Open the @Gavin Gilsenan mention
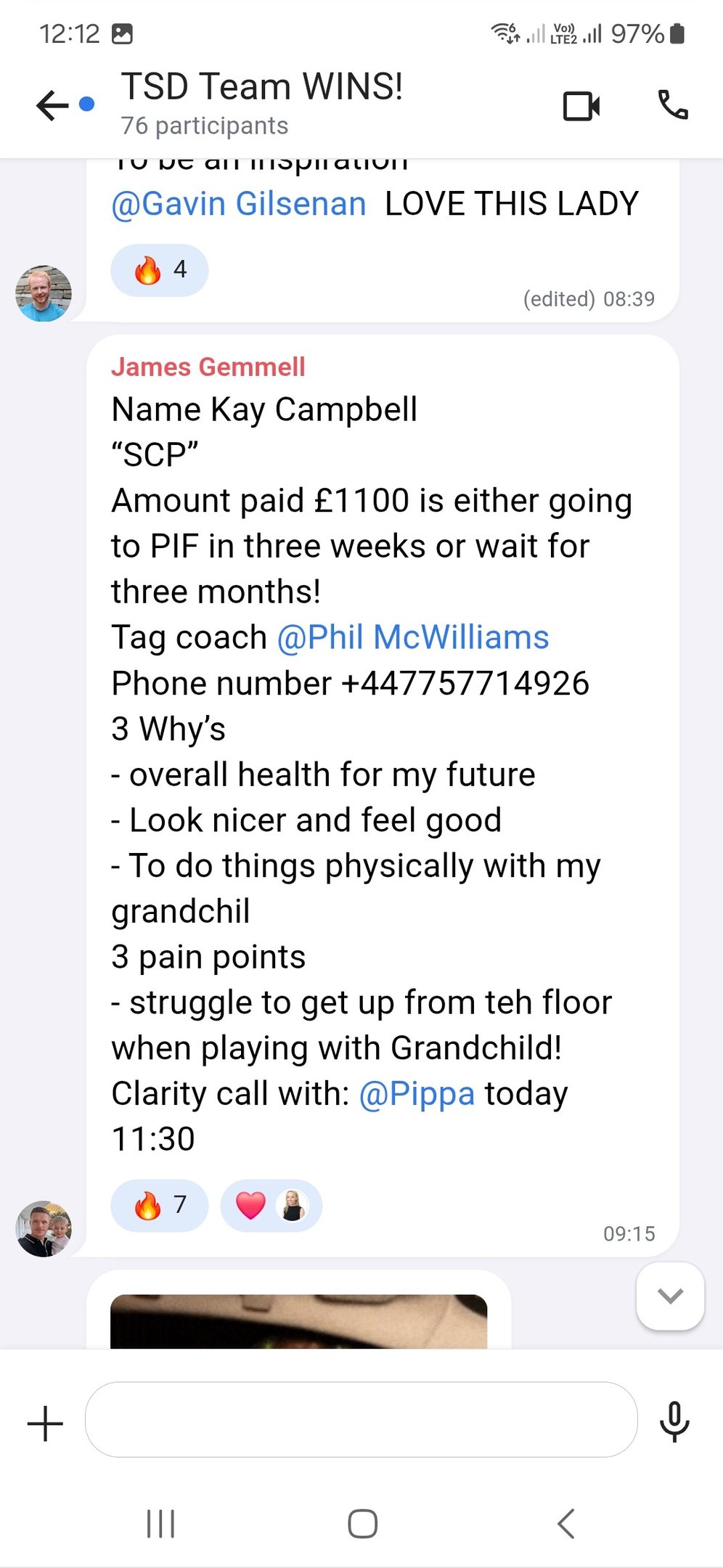The image size is (723, 1568). point(238,204)
